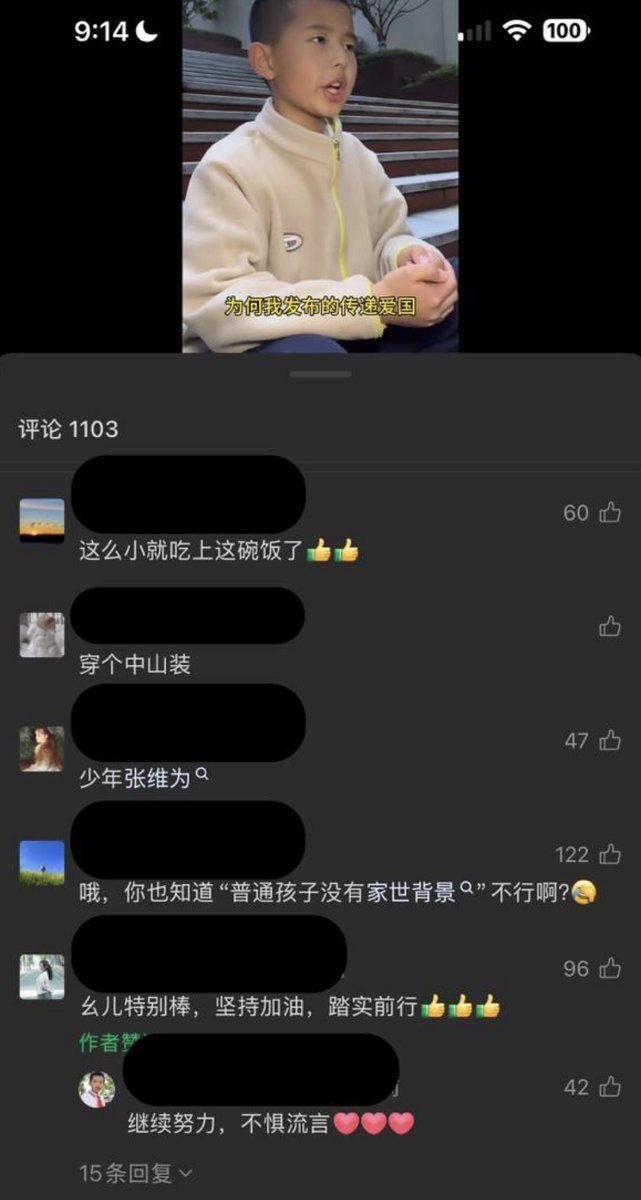Tap the comment panel drag handle
The width and height of the screenshot is (641, 1200).
pos(320,374)
